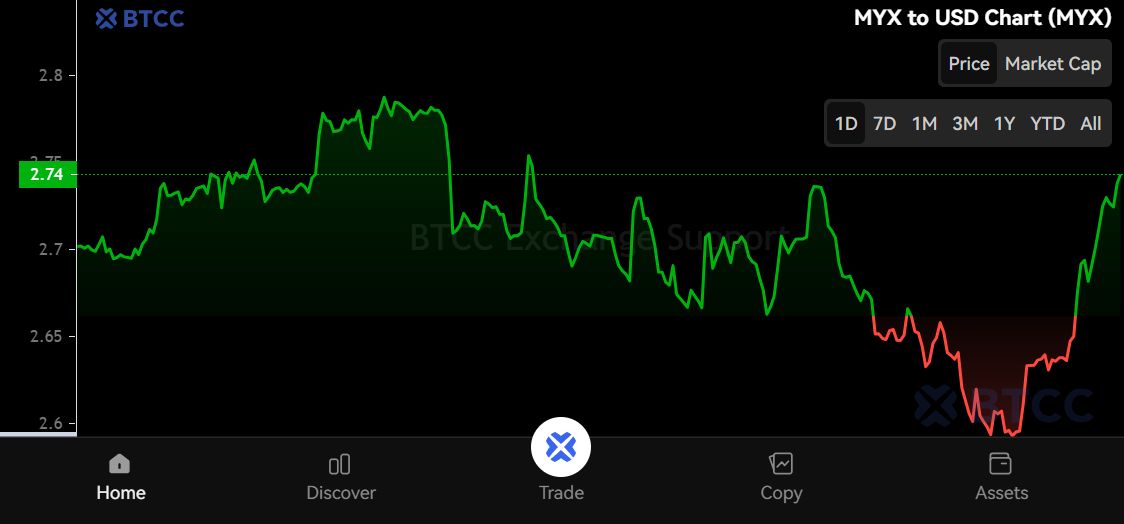Open the Assets tab

[1001, 478]
